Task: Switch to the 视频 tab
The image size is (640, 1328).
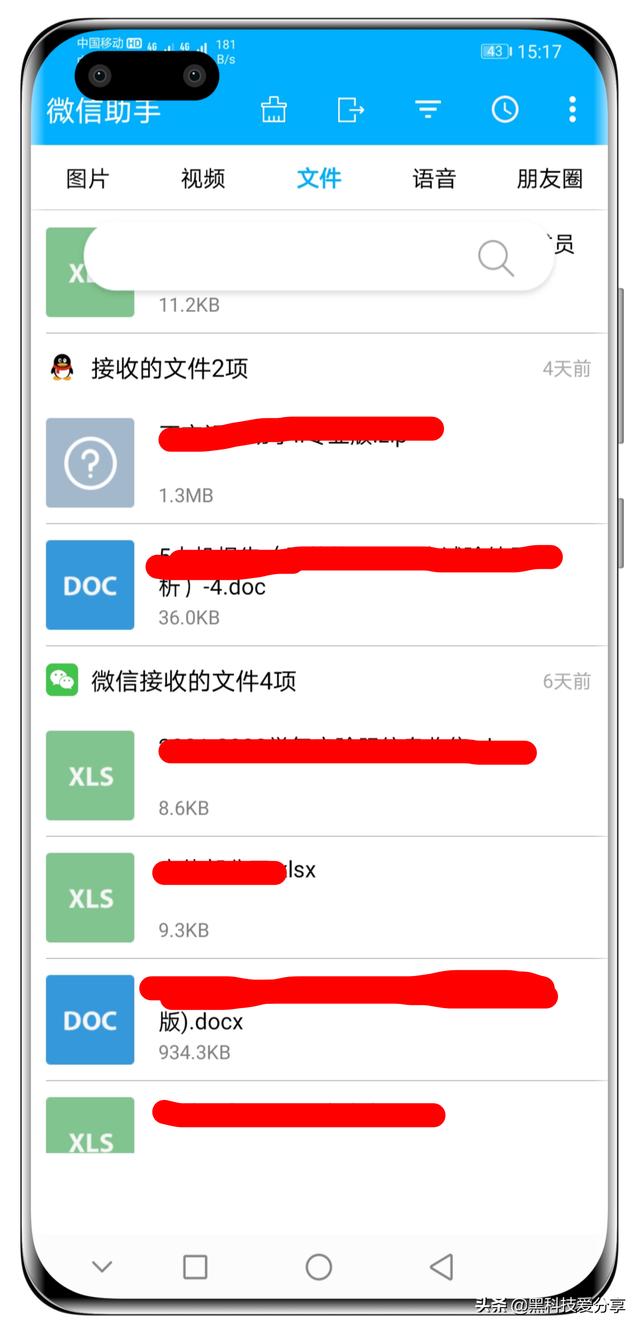Action: [x=203, y=179]
